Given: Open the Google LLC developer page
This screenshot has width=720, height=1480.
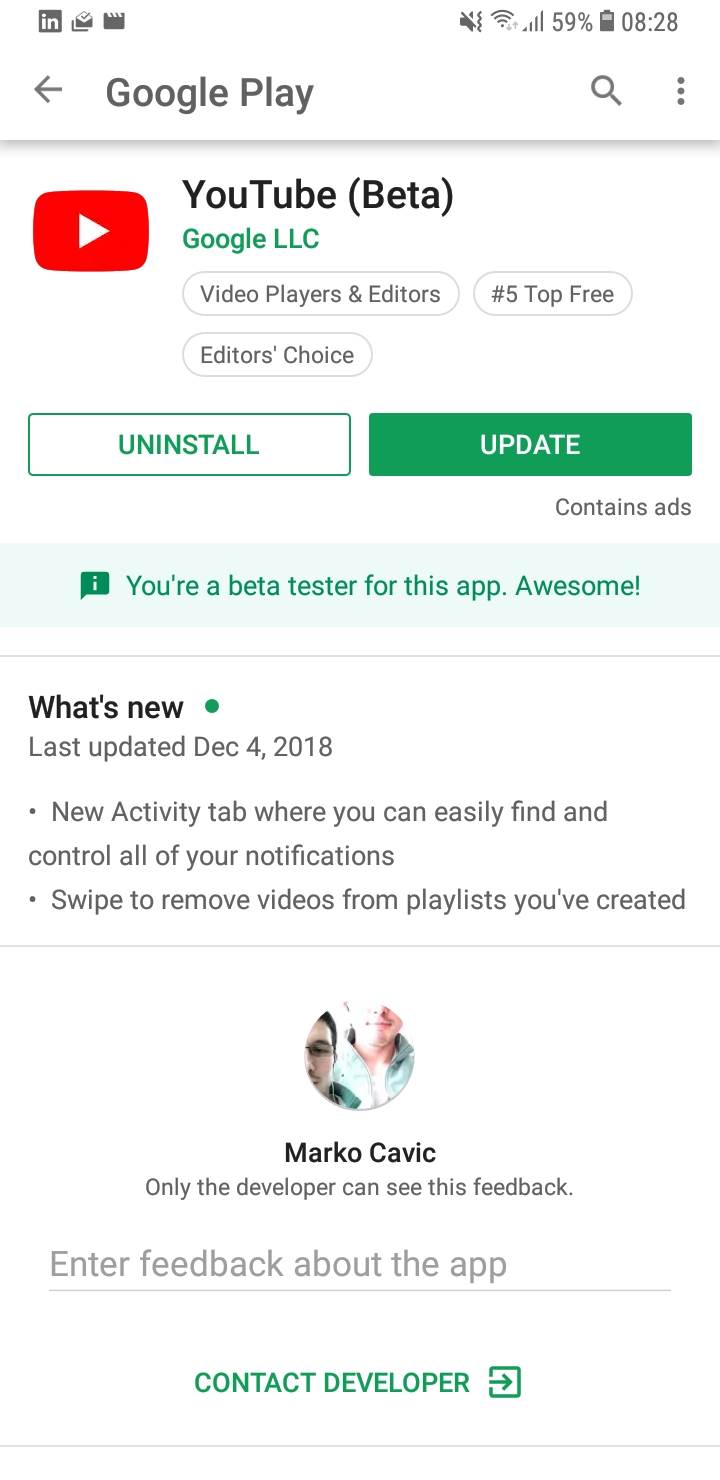Looking at the screenshot, I should coord(250,239).
